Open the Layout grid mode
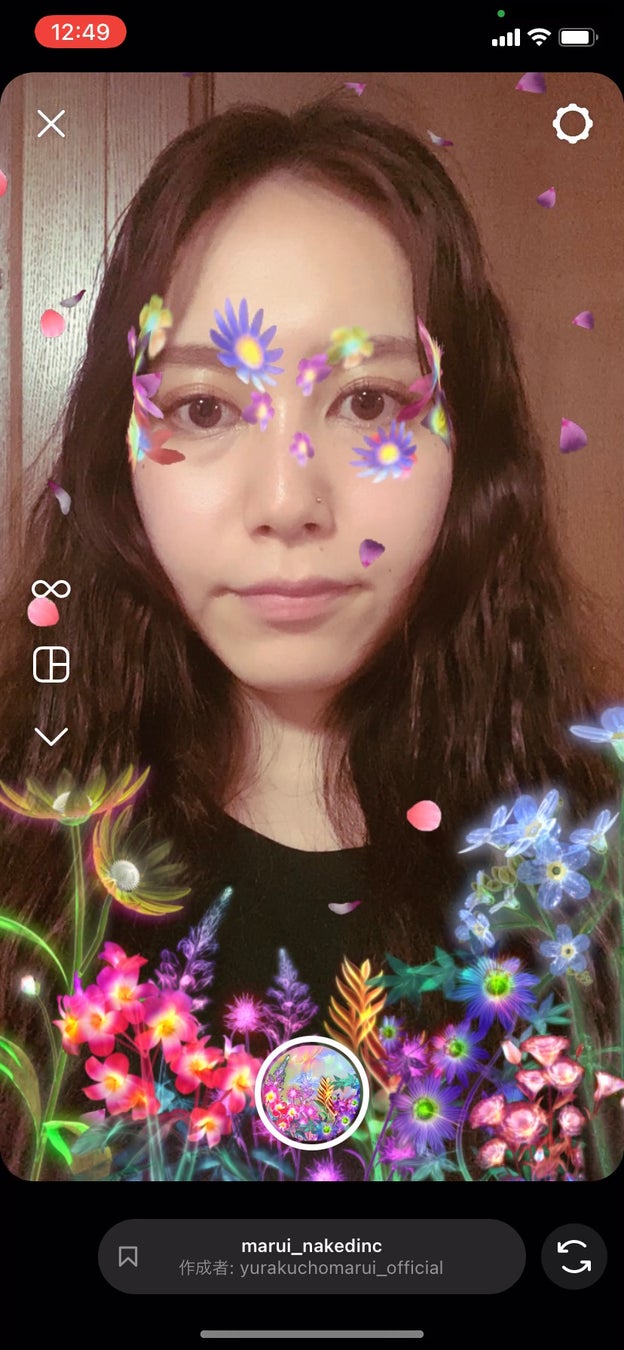Image resolution: width=624 pixels, height=1350 pixels. coord(51,664)
